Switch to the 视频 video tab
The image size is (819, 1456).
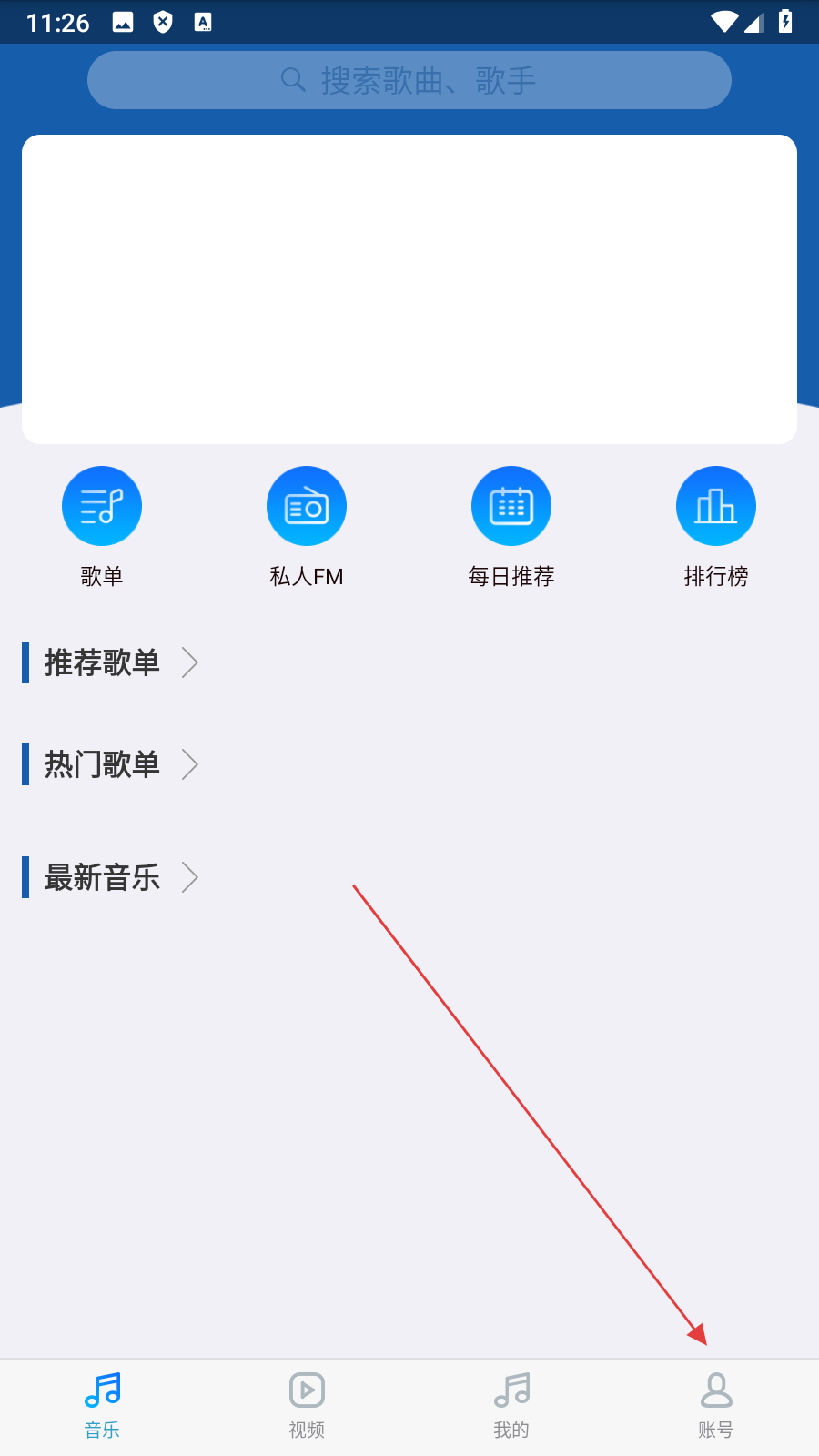tap(307, 1405)
